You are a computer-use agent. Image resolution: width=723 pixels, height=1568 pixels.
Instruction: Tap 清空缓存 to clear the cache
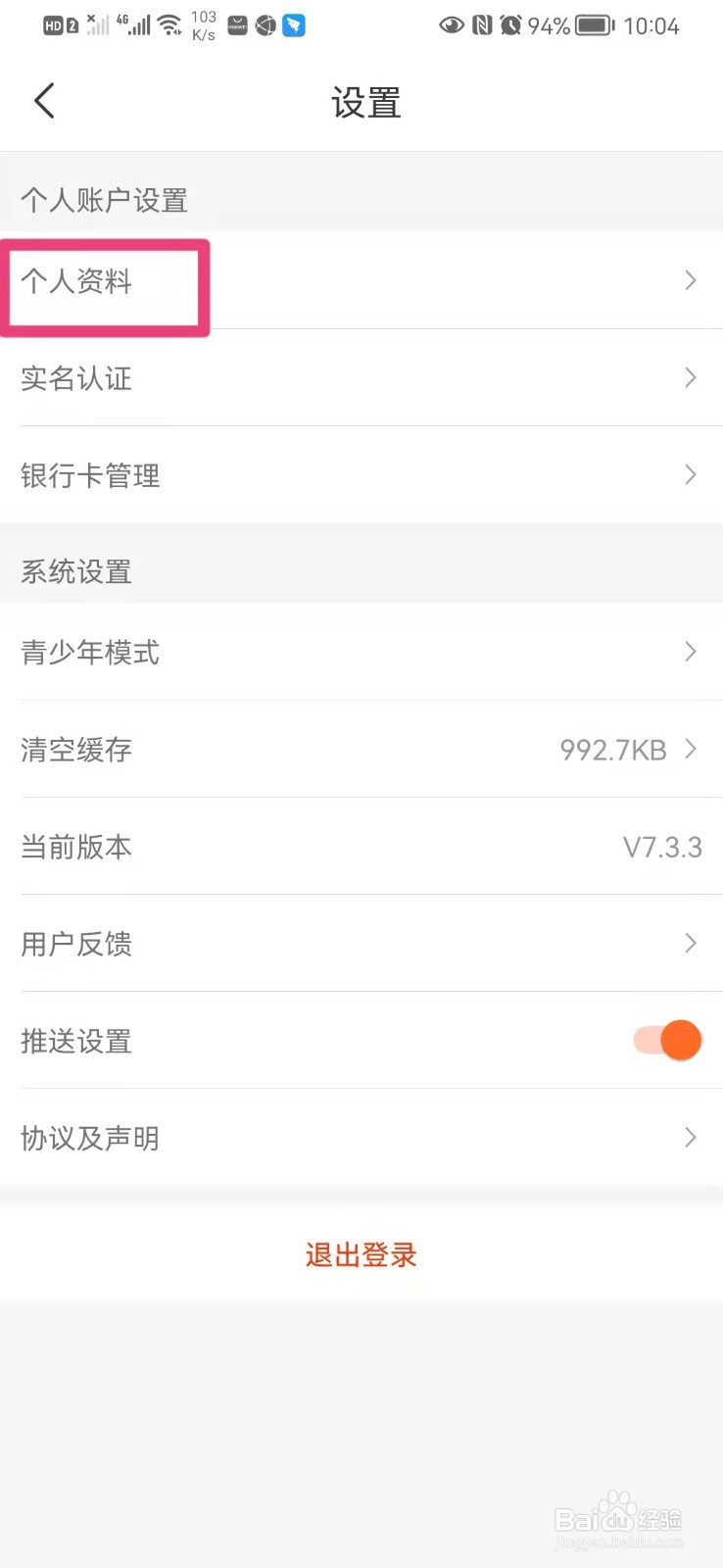(x=75, y=750)
